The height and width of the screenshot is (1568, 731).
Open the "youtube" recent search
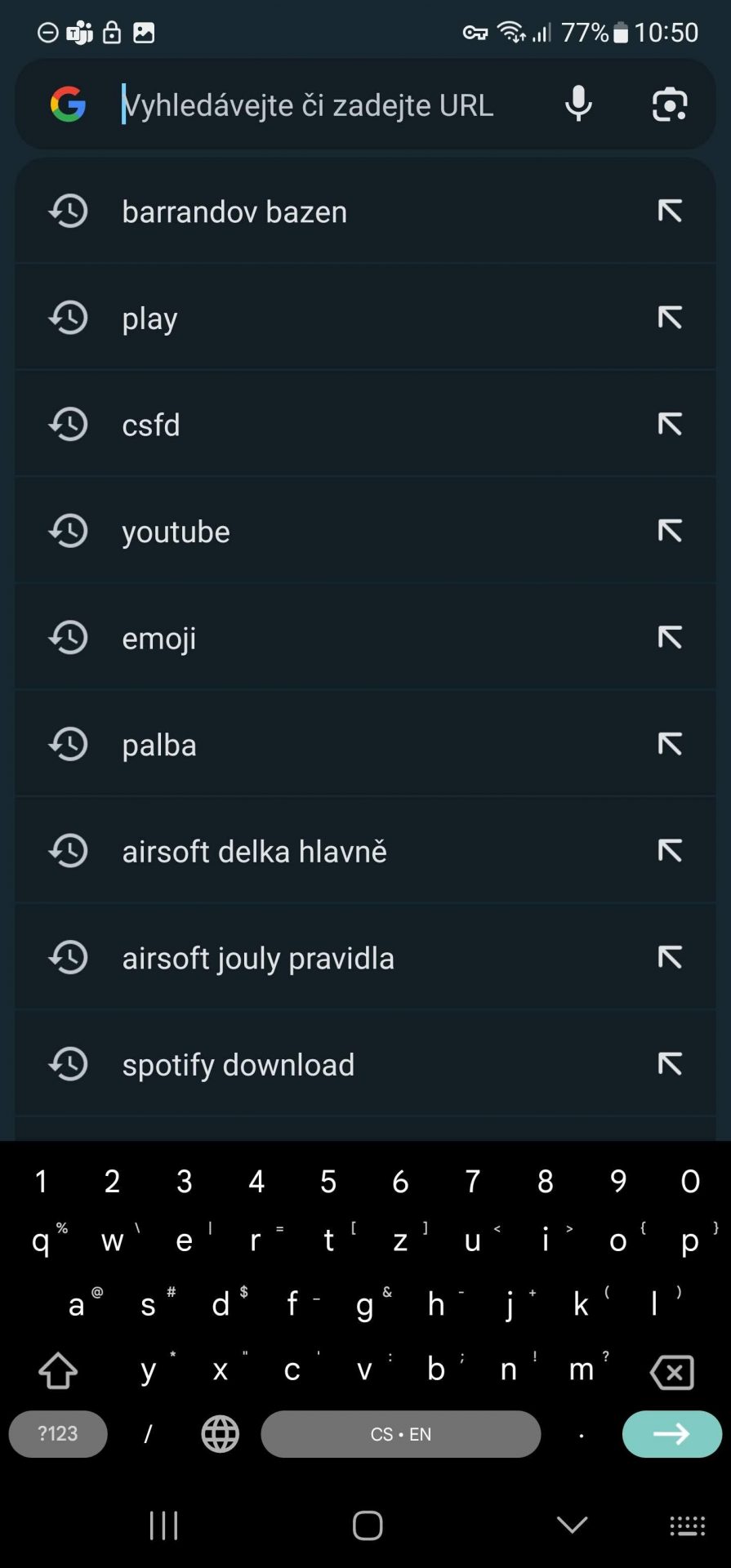[365, 531]
